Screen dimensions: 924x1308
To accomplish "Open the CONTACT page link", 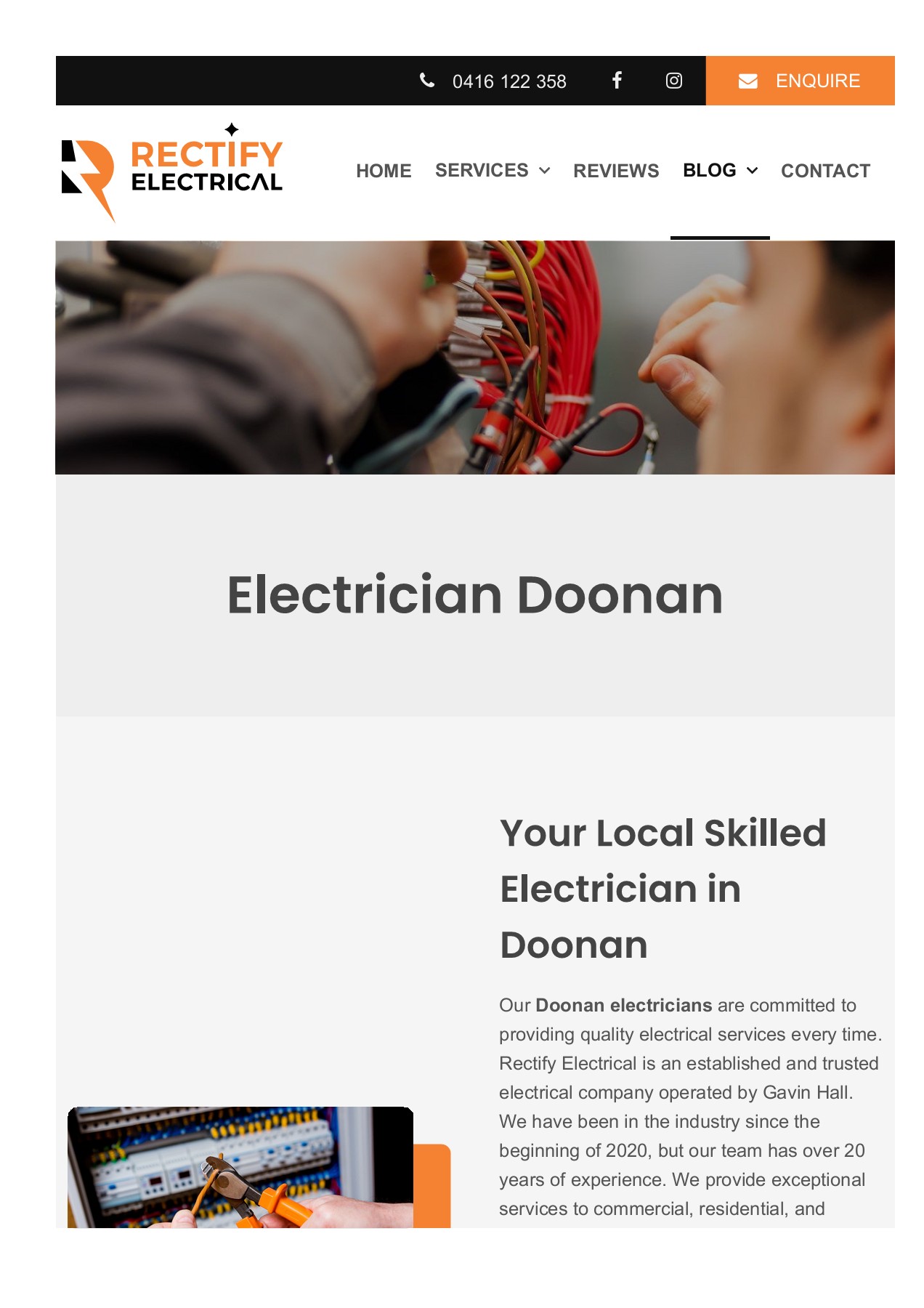I will click(x=824, y=171).
